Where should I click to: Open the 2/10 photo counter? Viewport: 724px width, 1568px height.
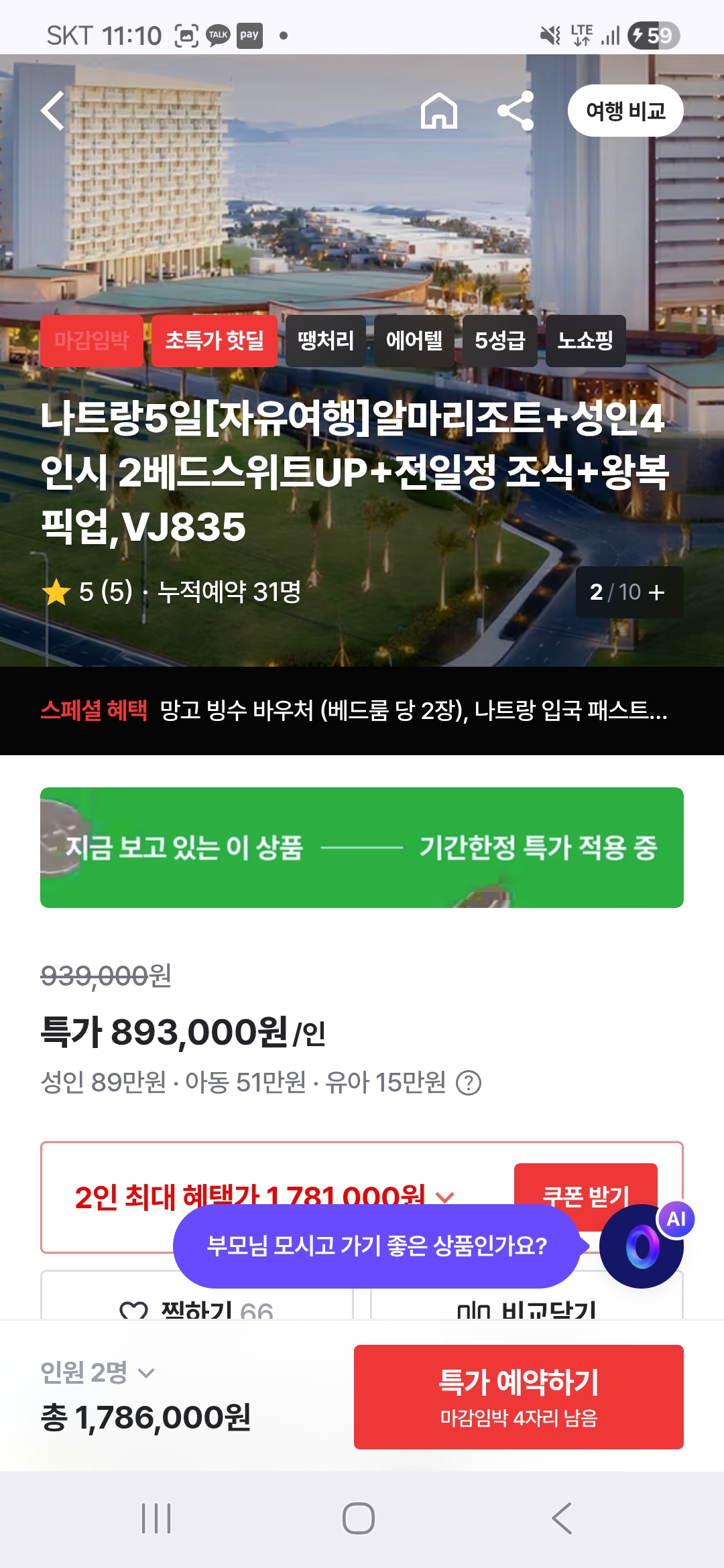click(629, 592)
